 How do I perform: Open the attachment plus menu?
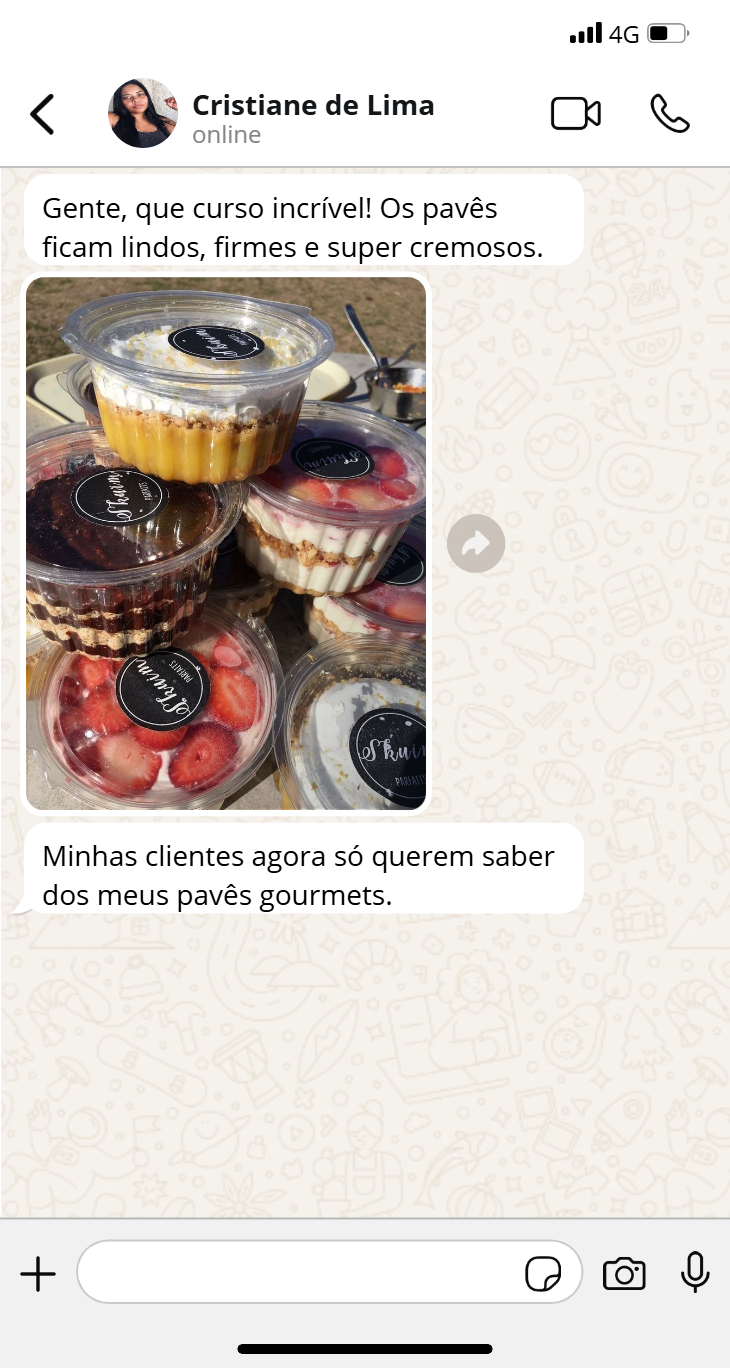coord(38,1274)
